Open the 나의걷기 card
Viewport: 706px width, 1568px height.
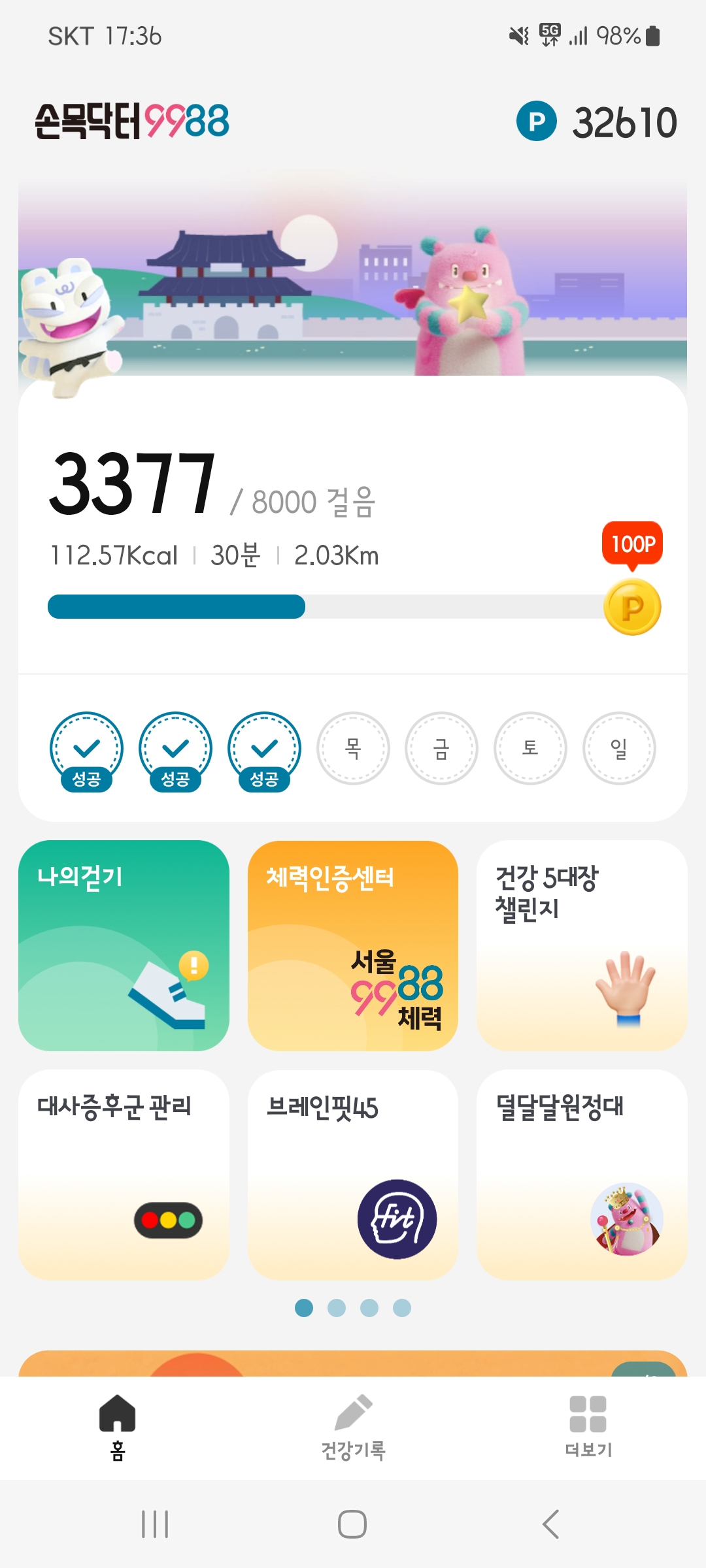click(x=124, y=945)
